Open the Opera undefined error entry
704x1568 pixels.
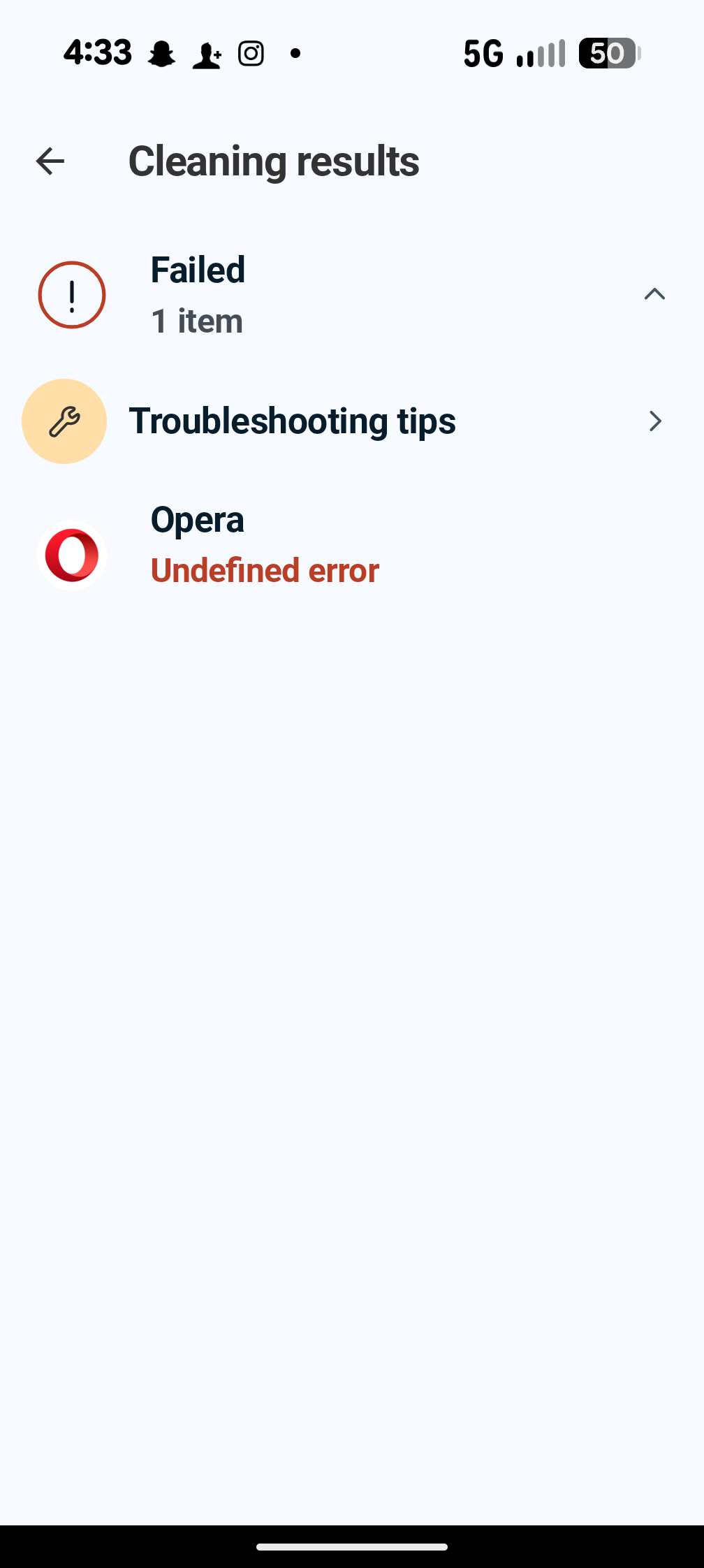[x=265, y=546]
